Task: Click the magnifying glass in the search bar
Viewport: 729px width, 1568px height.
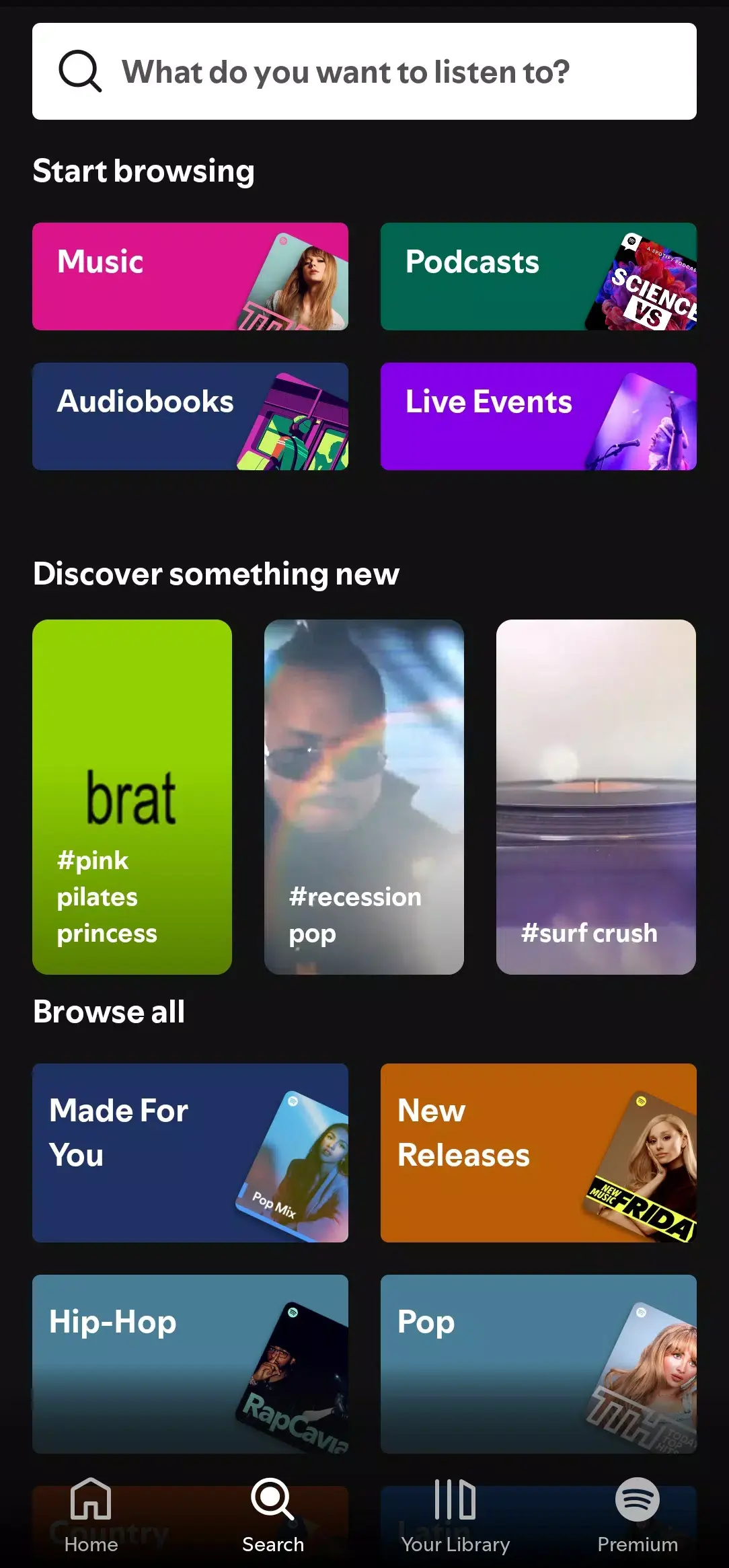Action: pos(79,71)
